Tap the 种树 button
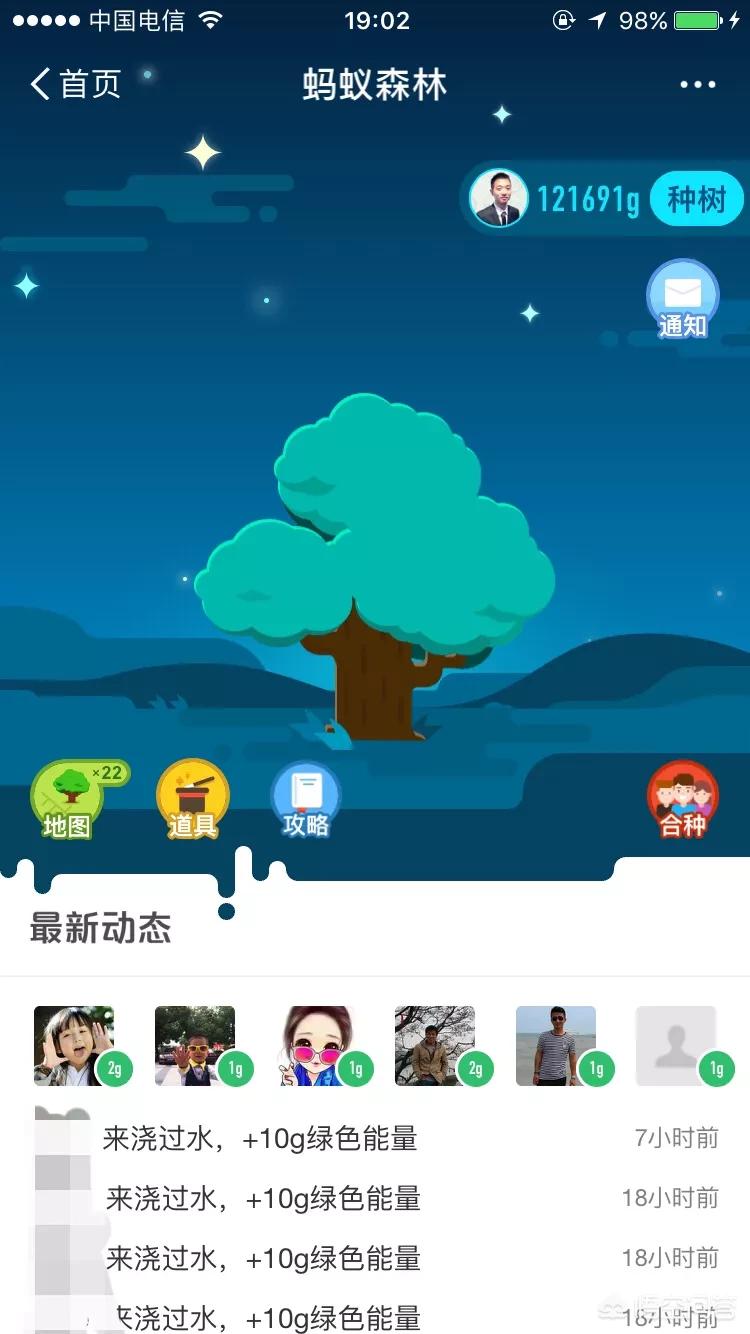The width and height of the screenshot is (750, 1334). click(696, 200)
